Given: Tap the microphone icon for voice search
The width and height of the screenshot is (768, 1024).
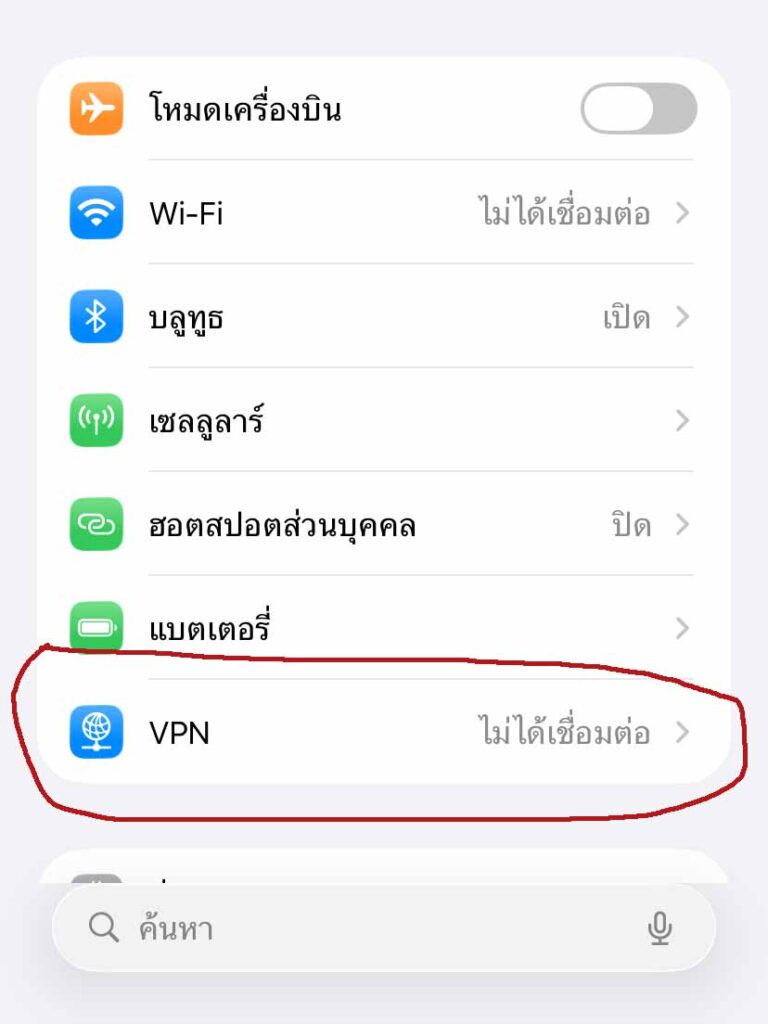Looking at the screenshot, I should tap(659, 928).
